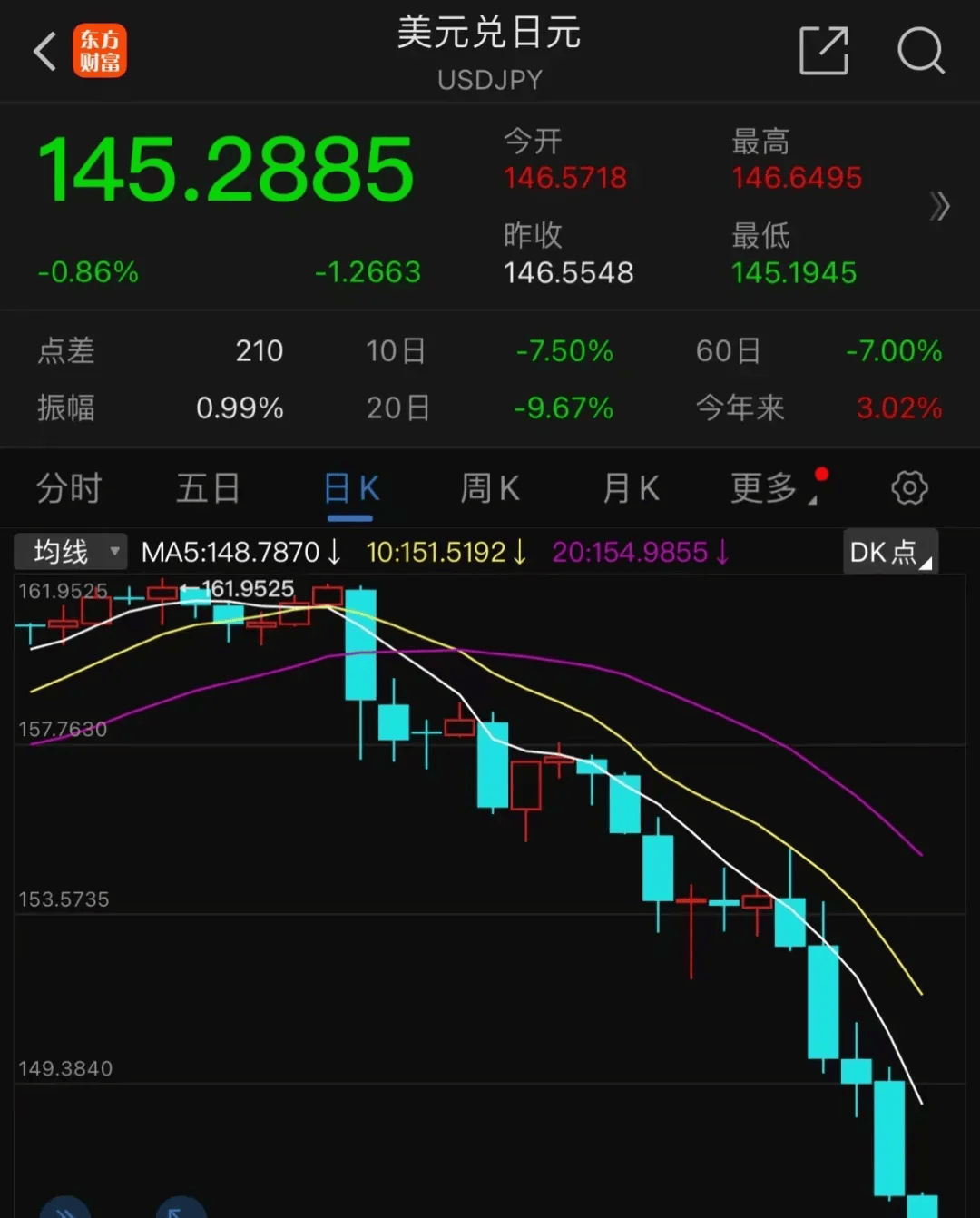This screenshot has height=1218, width=980.
Task: Expand more quote details with double chevron
Action: (x=939, y=207)
